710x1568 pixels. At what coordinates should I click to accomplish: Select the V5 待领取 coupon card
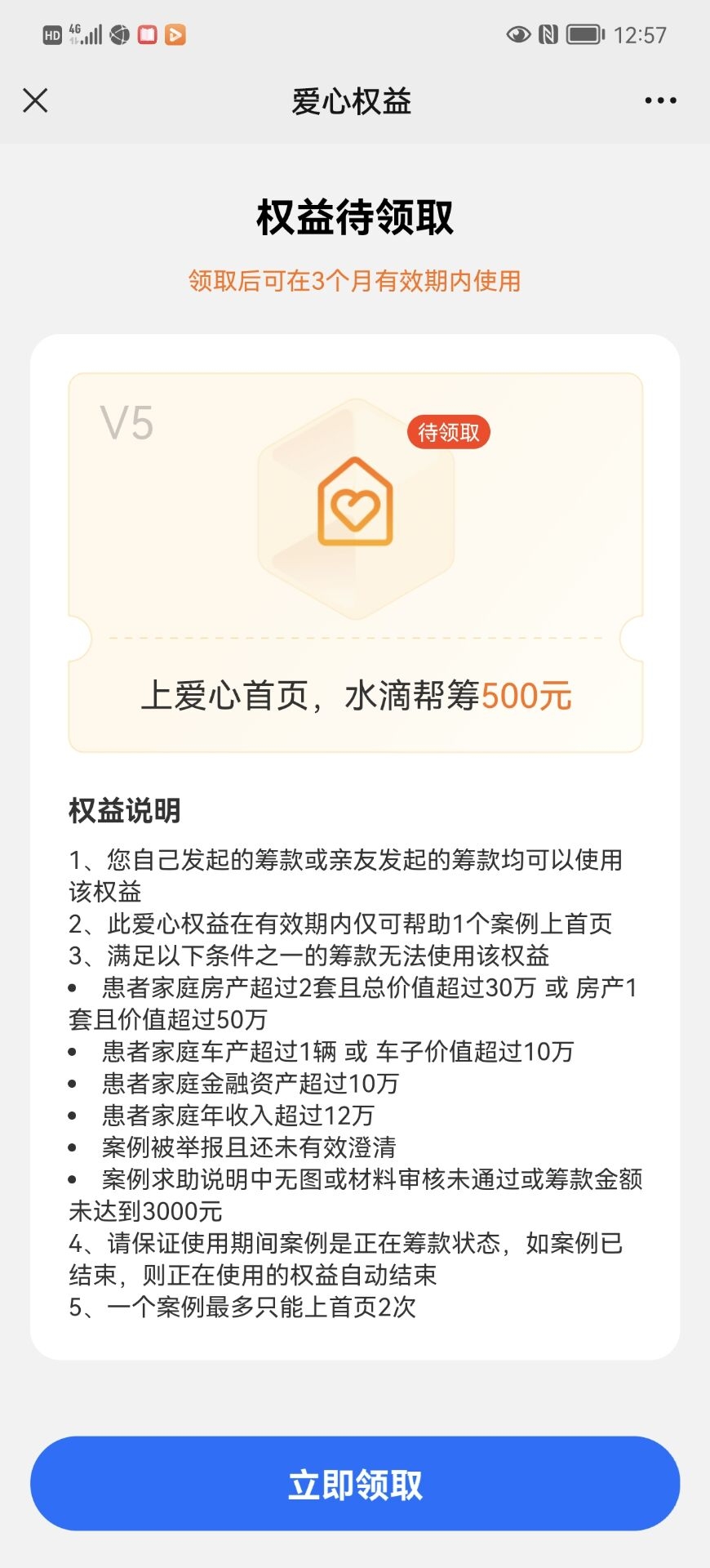(355, 562)
